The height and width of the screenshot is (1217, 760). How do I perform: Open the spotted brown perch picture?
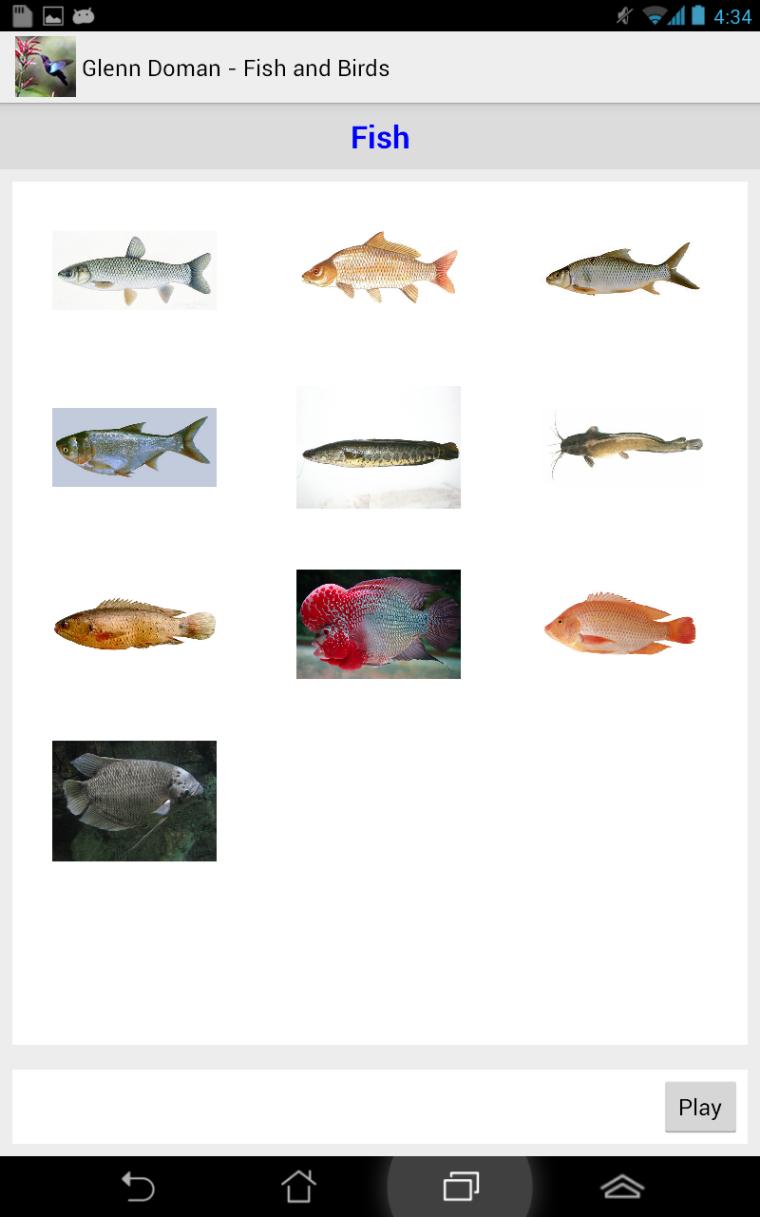(134, 625)
